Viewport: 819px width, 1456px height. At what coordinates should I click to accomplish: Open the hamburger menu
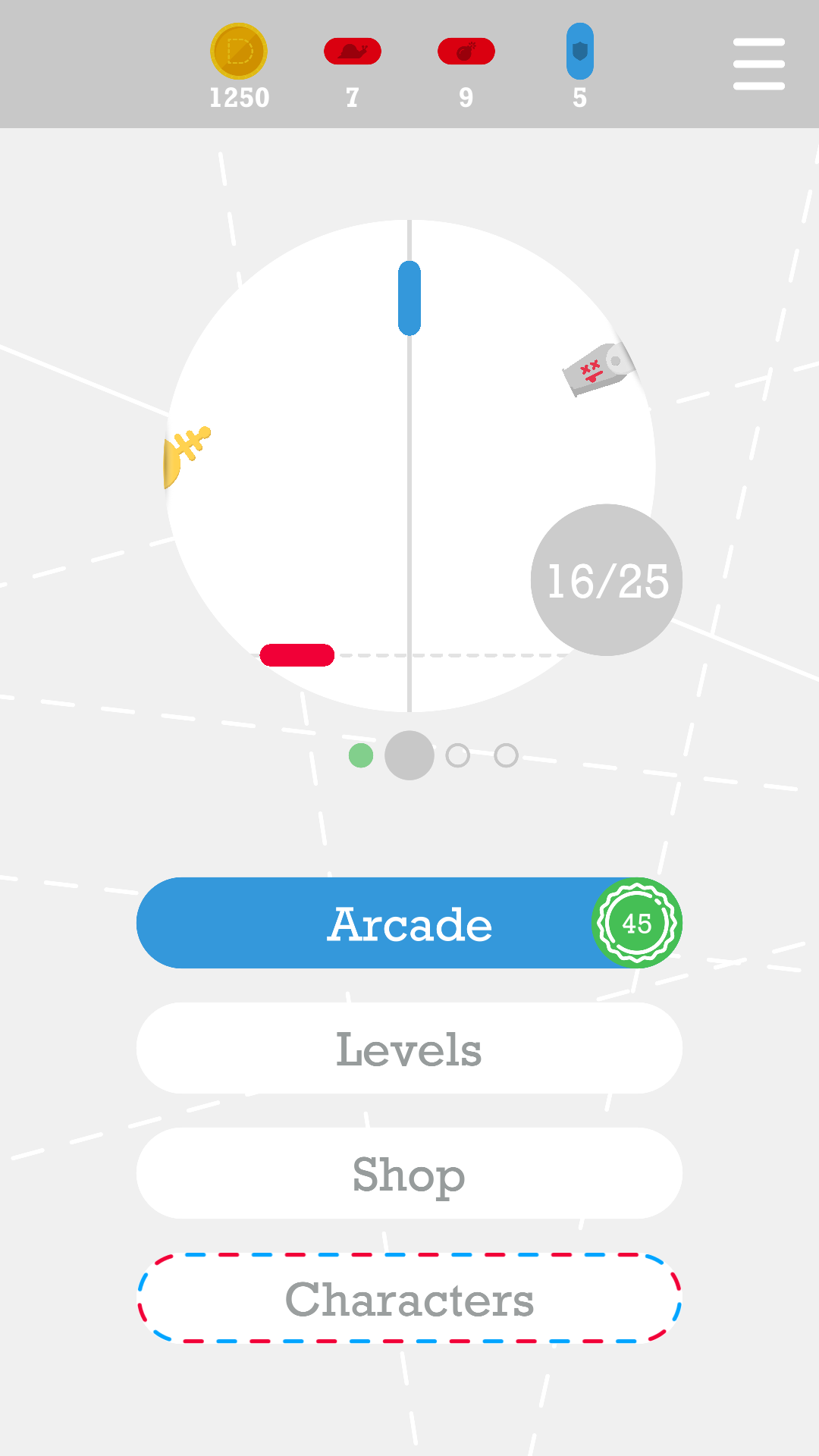point(758,64)
